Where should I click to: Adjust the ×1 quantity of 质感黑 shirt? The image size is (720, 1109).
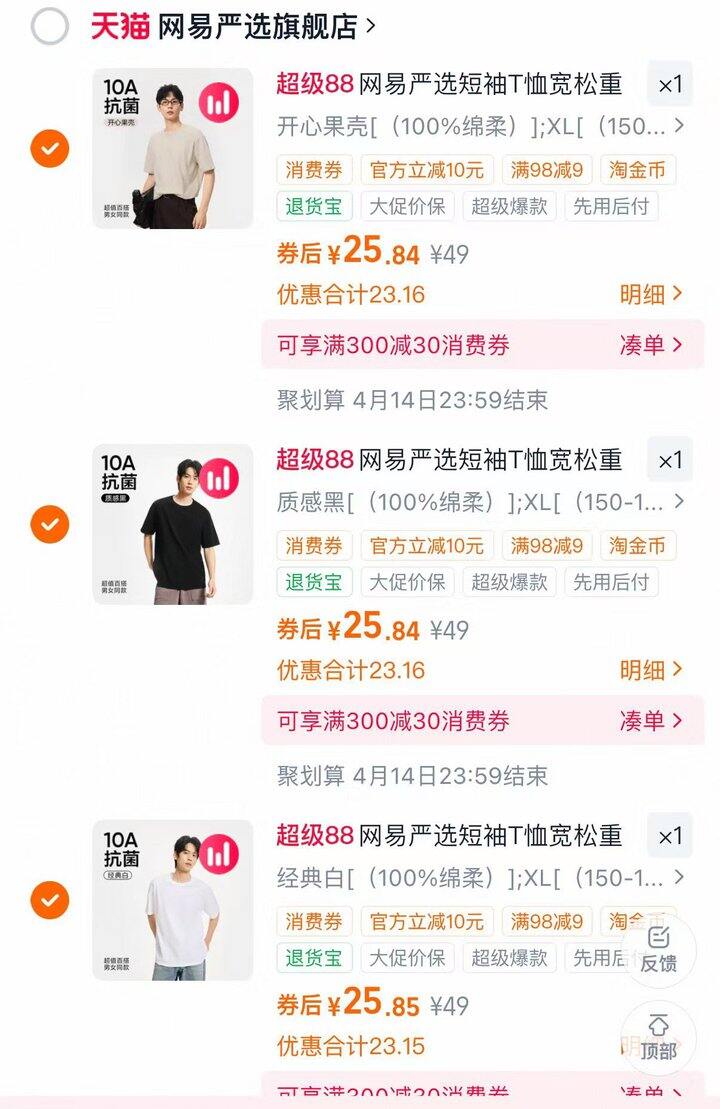pyautogui.click(x=669, y=460)
